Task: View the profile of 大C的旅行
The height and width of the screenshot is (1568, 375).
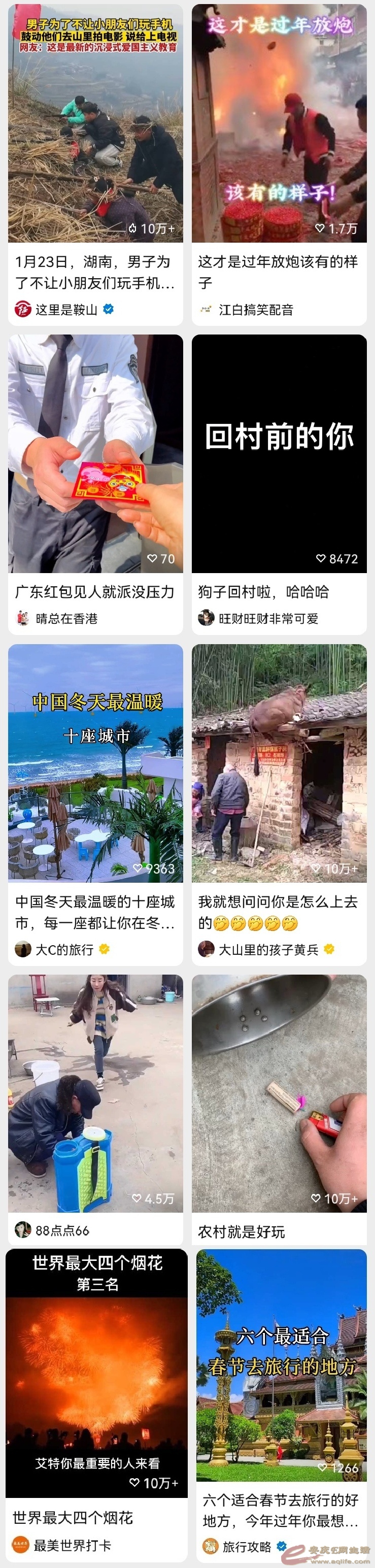Action: pyautogui.click(x=64, y=950)
